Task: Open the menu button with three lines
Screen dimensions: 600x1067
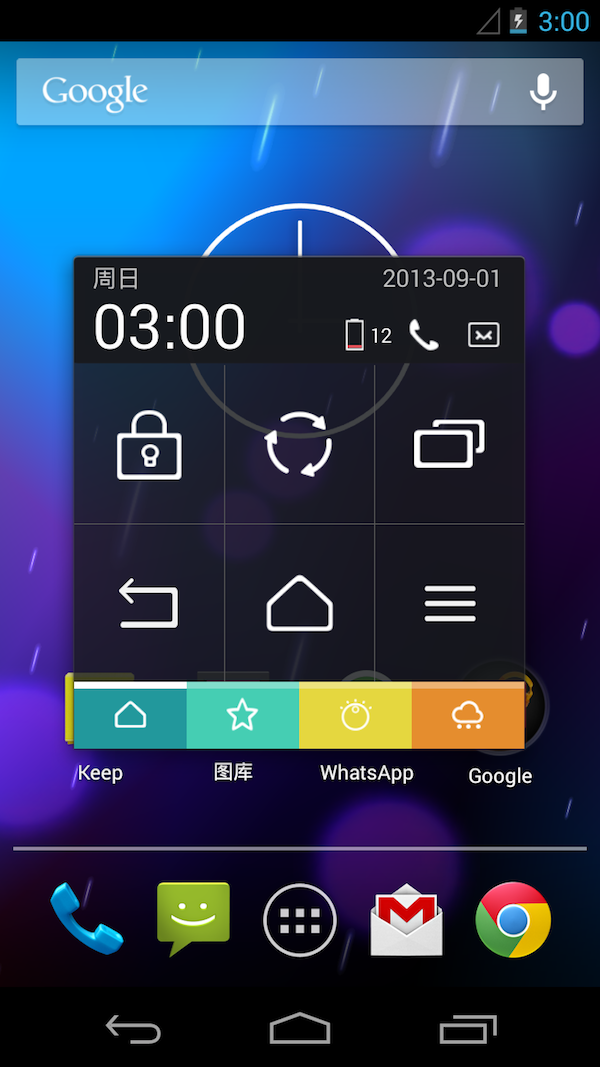Action: click(x=449, y=604)
